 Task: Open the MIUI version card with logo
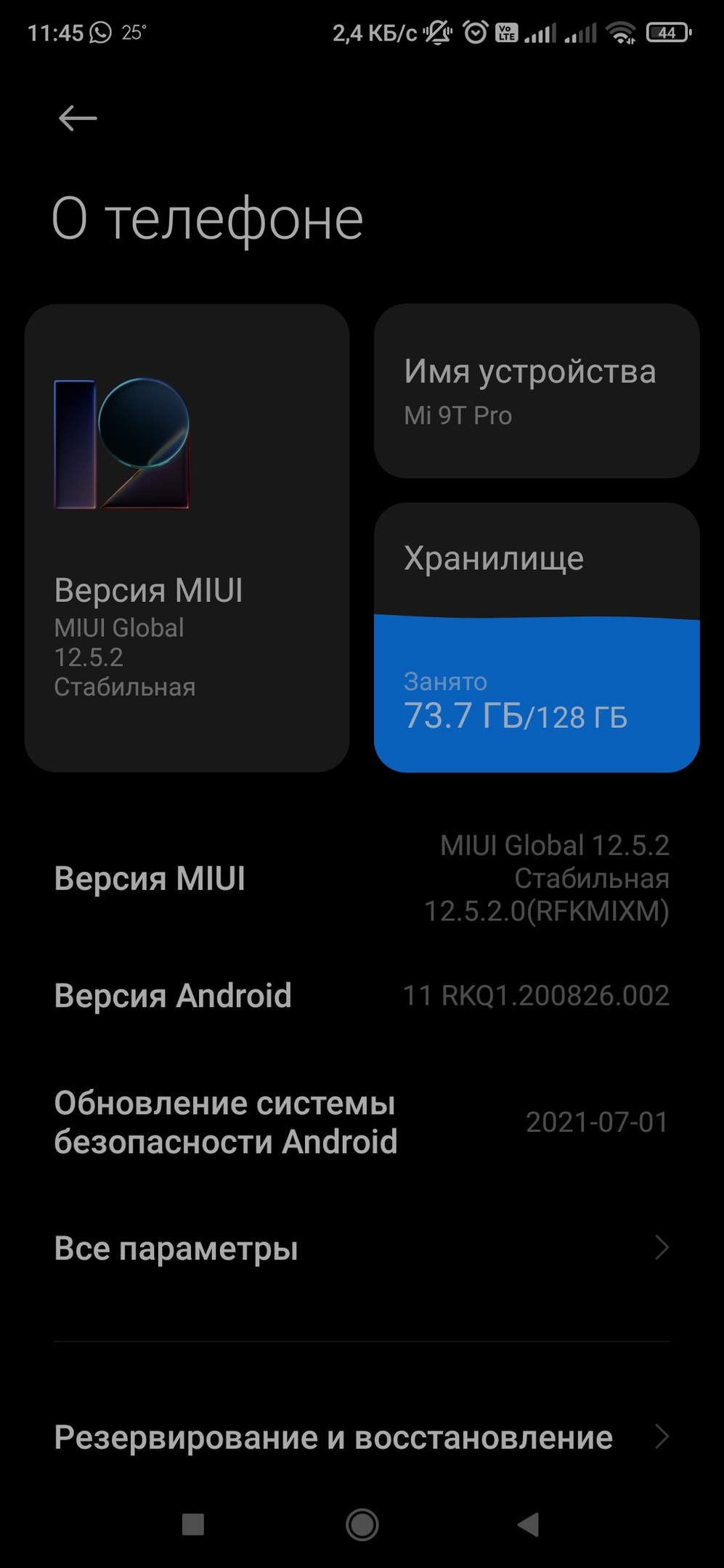(187, 537)
